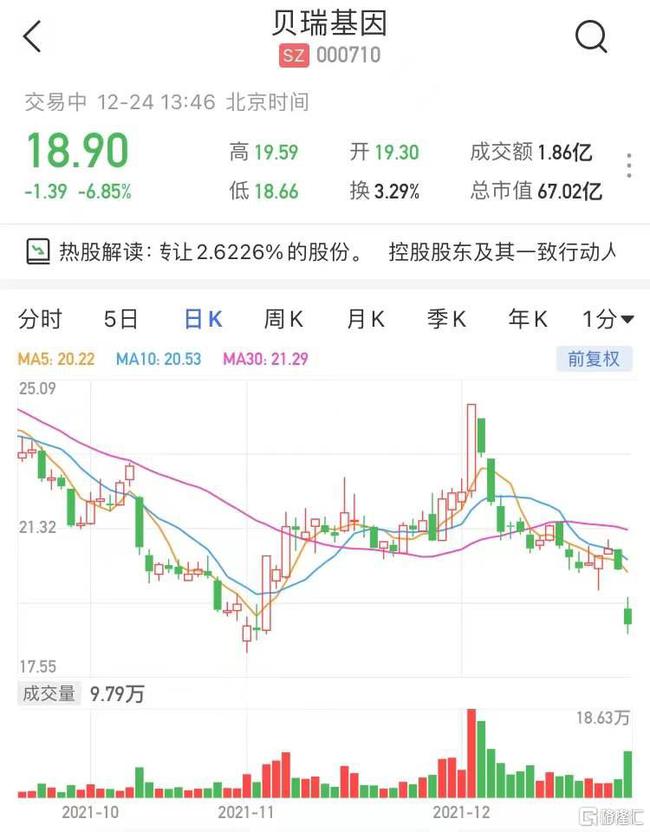Image resolution: width=650 pixels, height=832 pixels.
Task: Switch to the 分时 chart tab
Action: pyautogui.click(x=41, y=319)
